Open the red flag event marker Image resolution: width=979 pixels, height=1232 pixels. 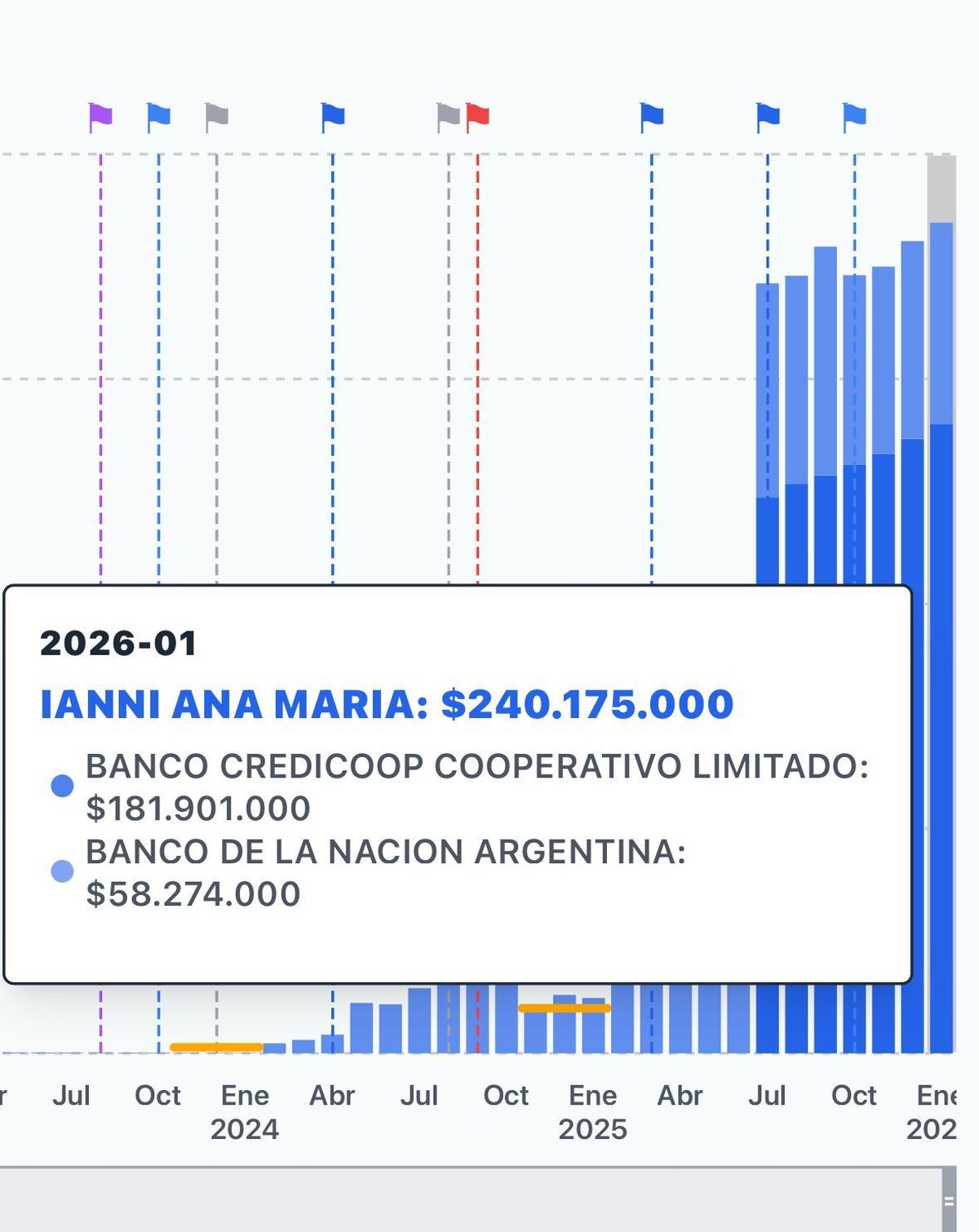coord(477,117)
